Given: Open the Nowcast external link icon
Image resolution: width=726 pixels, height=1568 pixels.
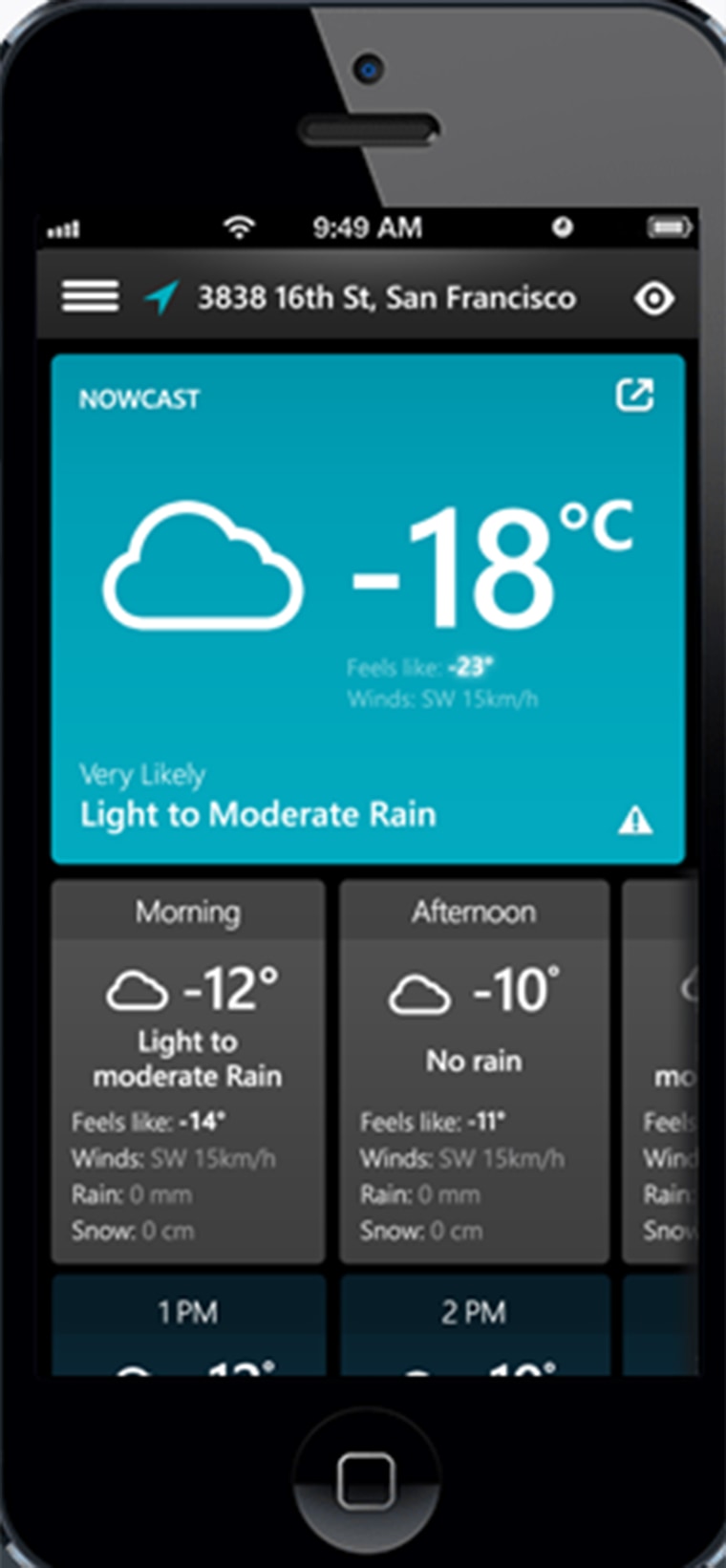Looking at the screenshot, I should pyautogui.click(x=634, y=396).
